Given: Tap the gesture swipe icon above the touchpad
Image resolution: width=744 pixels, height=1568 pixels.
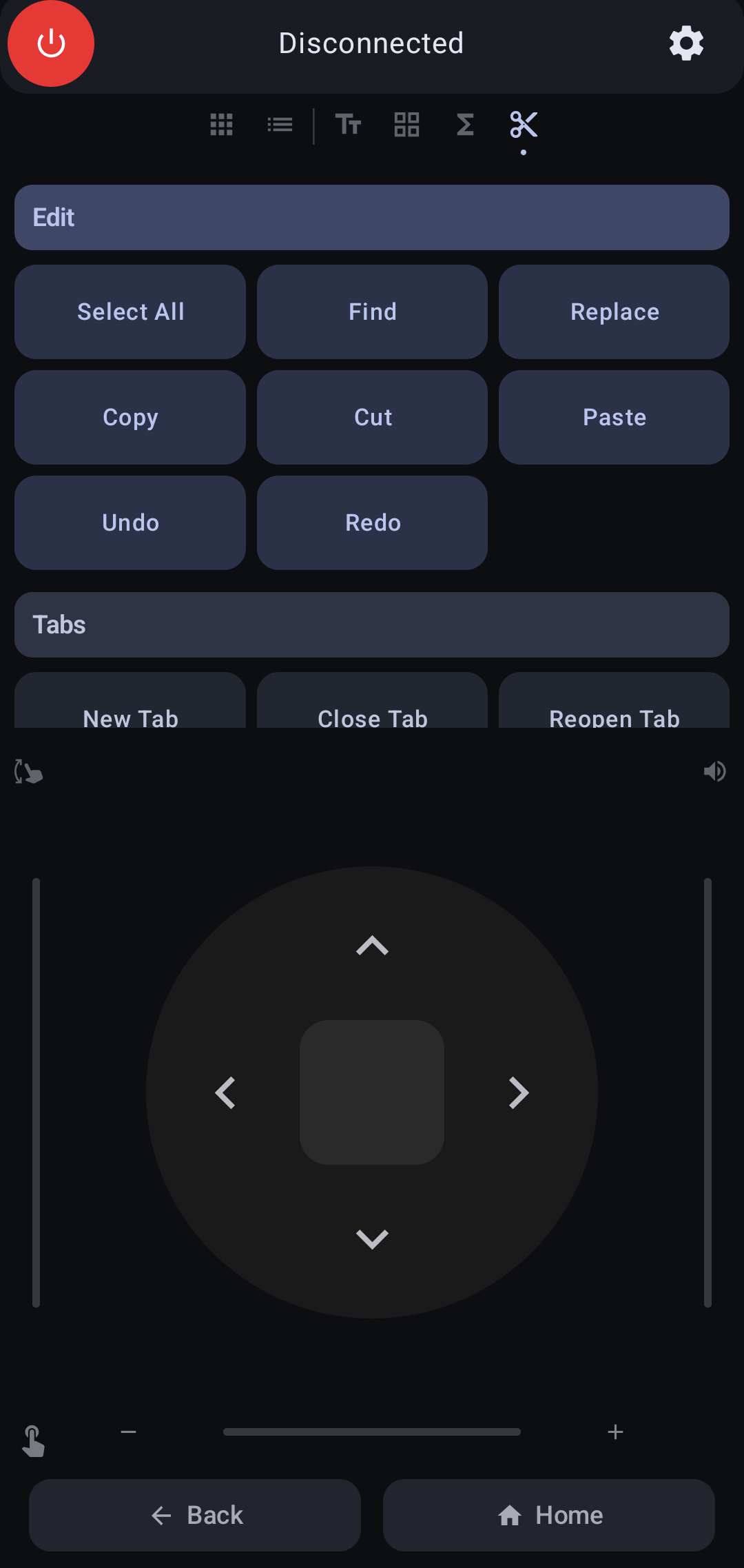Looking at the screenshot, I should [28, 771].
